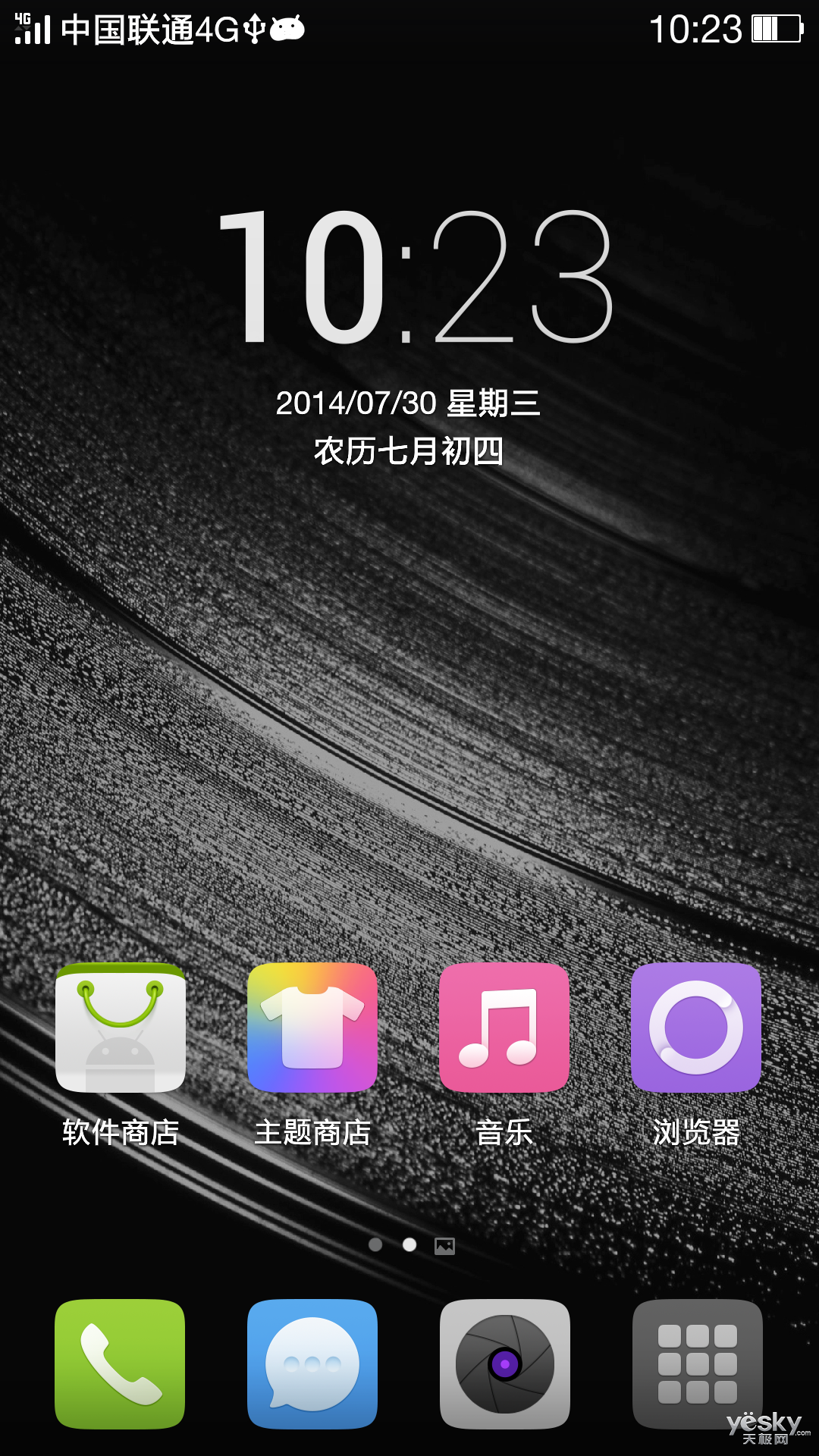Launch the camera app
Screen dimensions: 819x1456
[505, 1364]
